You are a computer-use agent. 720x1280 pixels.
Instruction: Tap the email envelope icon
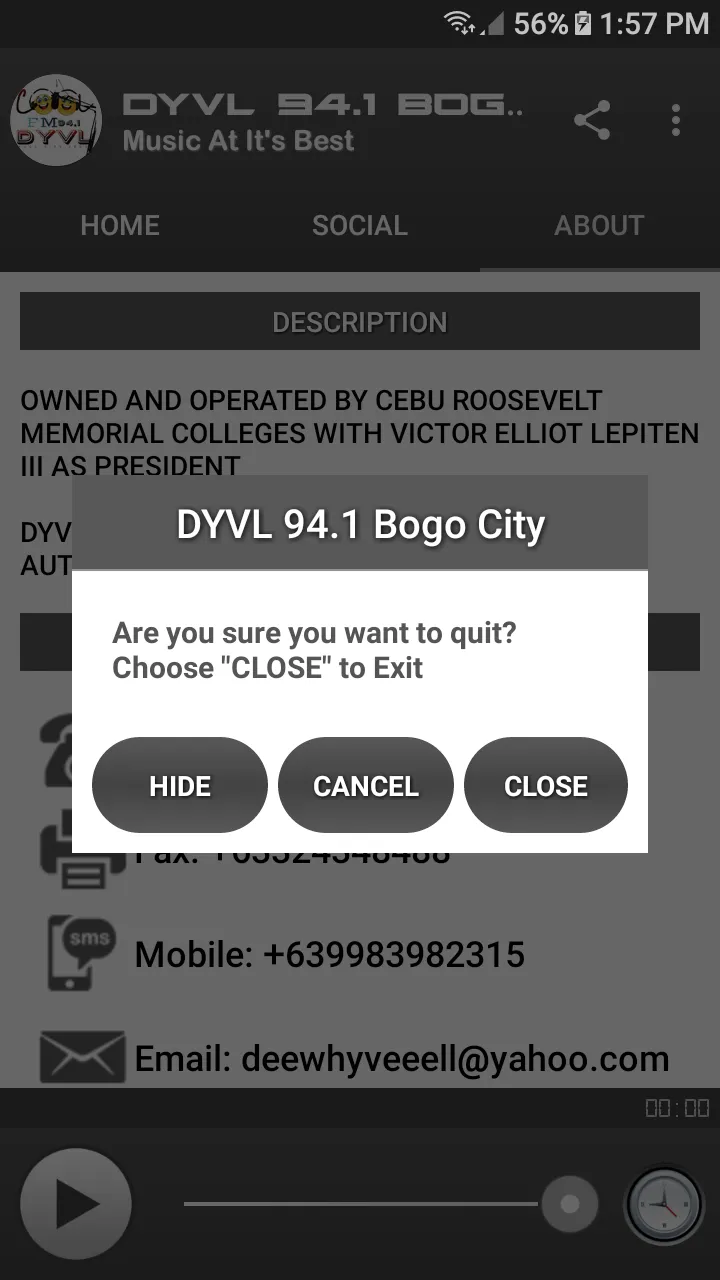pyautogui.click(x=80, y=1055)
